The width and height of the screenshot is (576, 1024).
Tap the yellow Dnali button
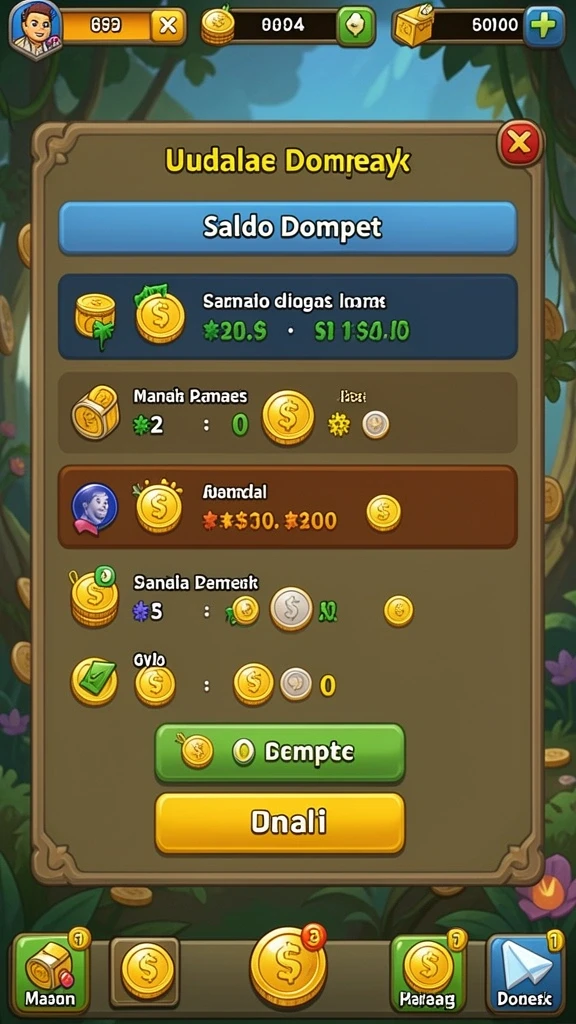280,823
